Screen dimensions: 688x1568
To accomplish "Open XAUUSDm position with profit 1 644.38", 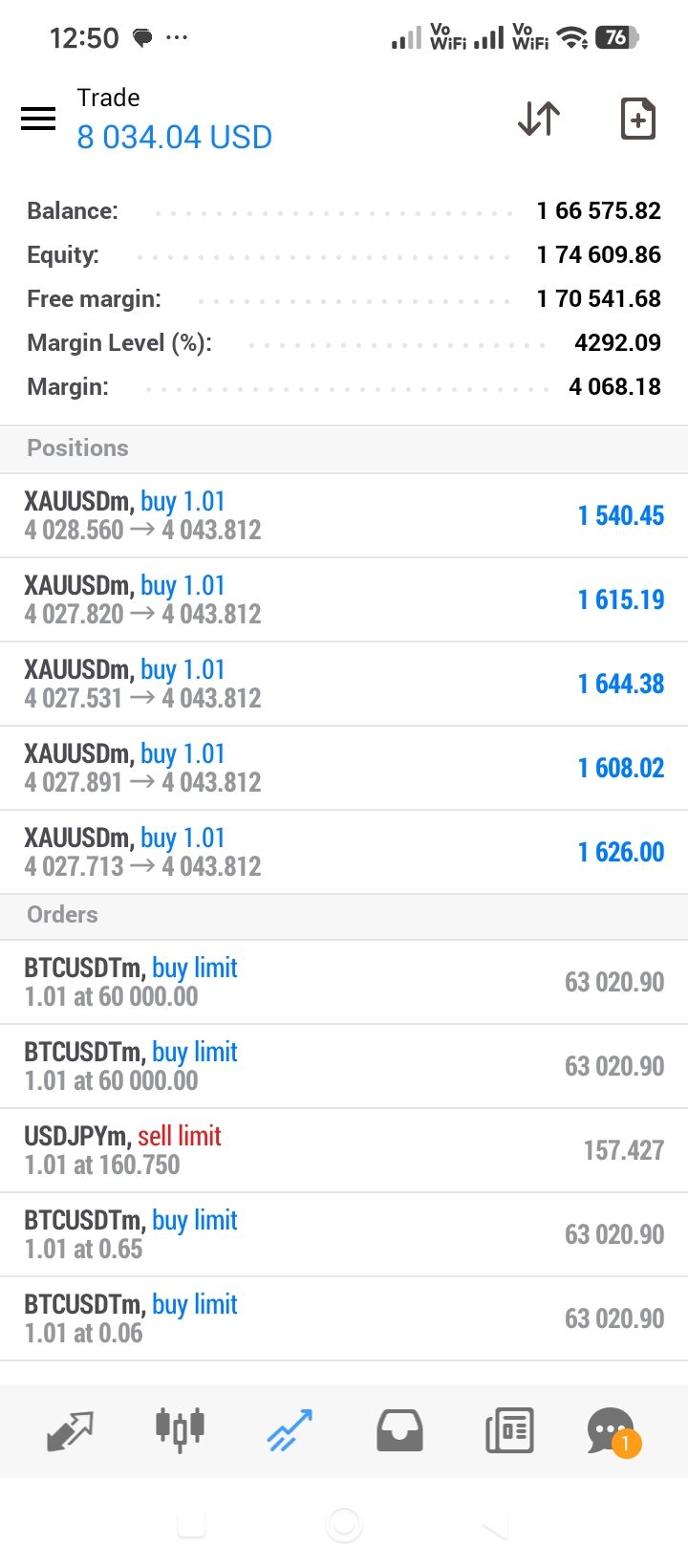I will 344,685.
